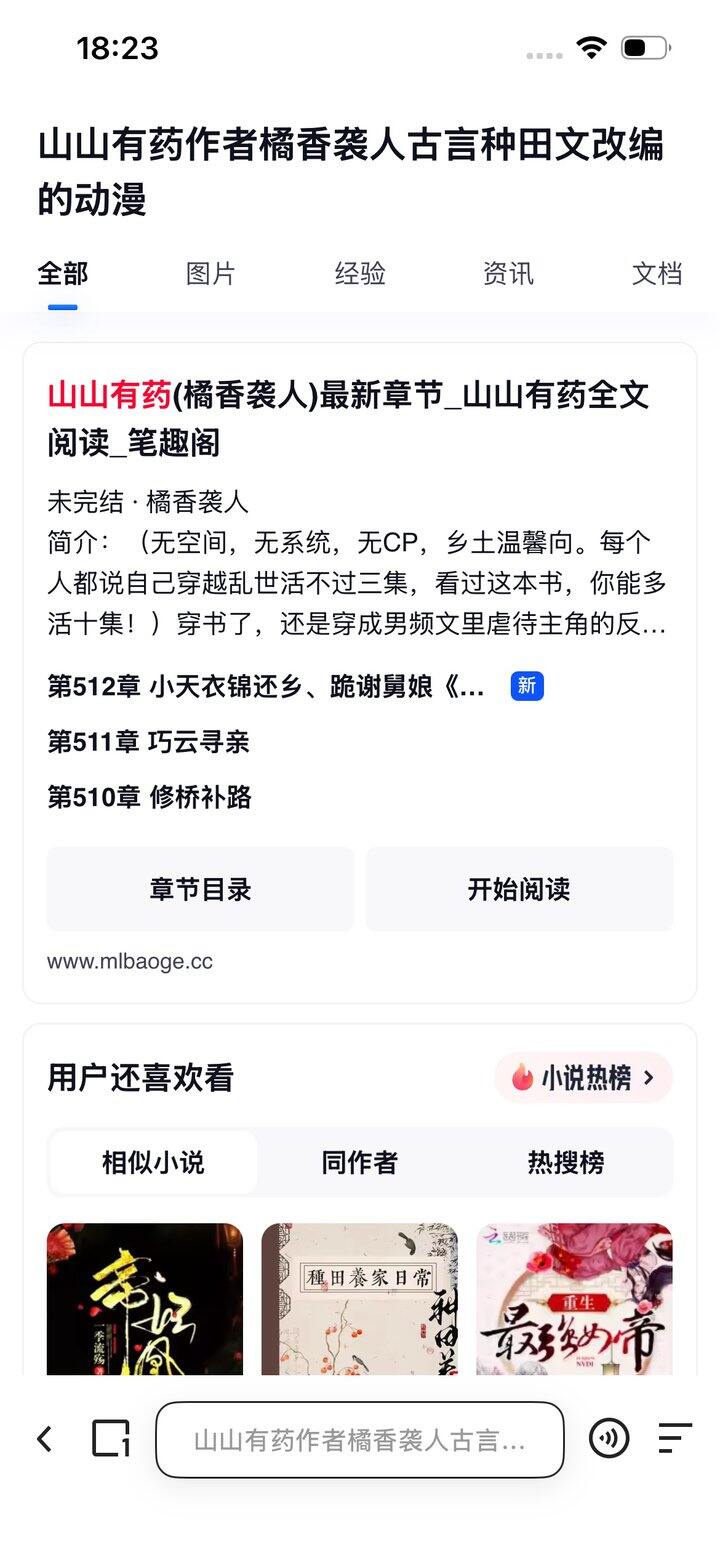Go back using the bottom arrow
The height and width of the screenshot is (1558, 720).
44,1439
